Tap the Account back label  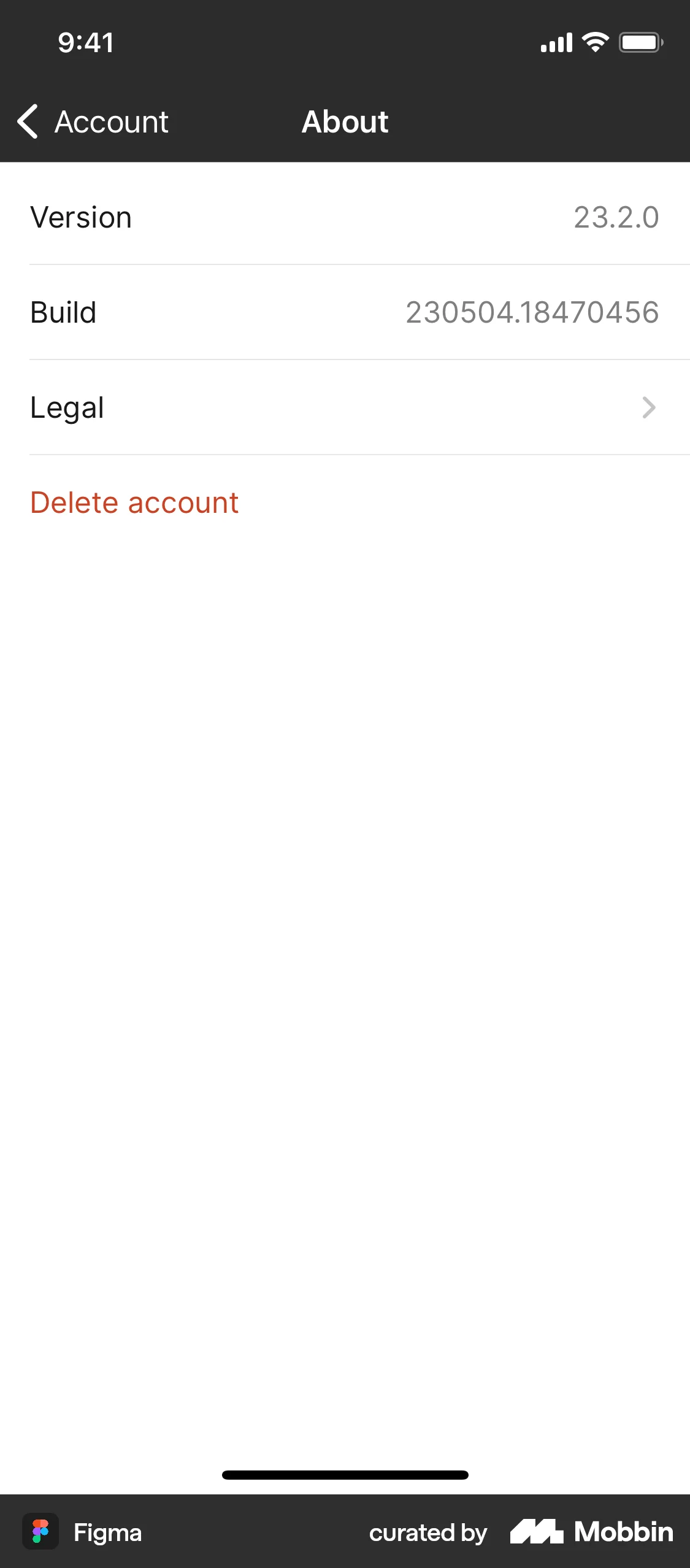[112, 121]
